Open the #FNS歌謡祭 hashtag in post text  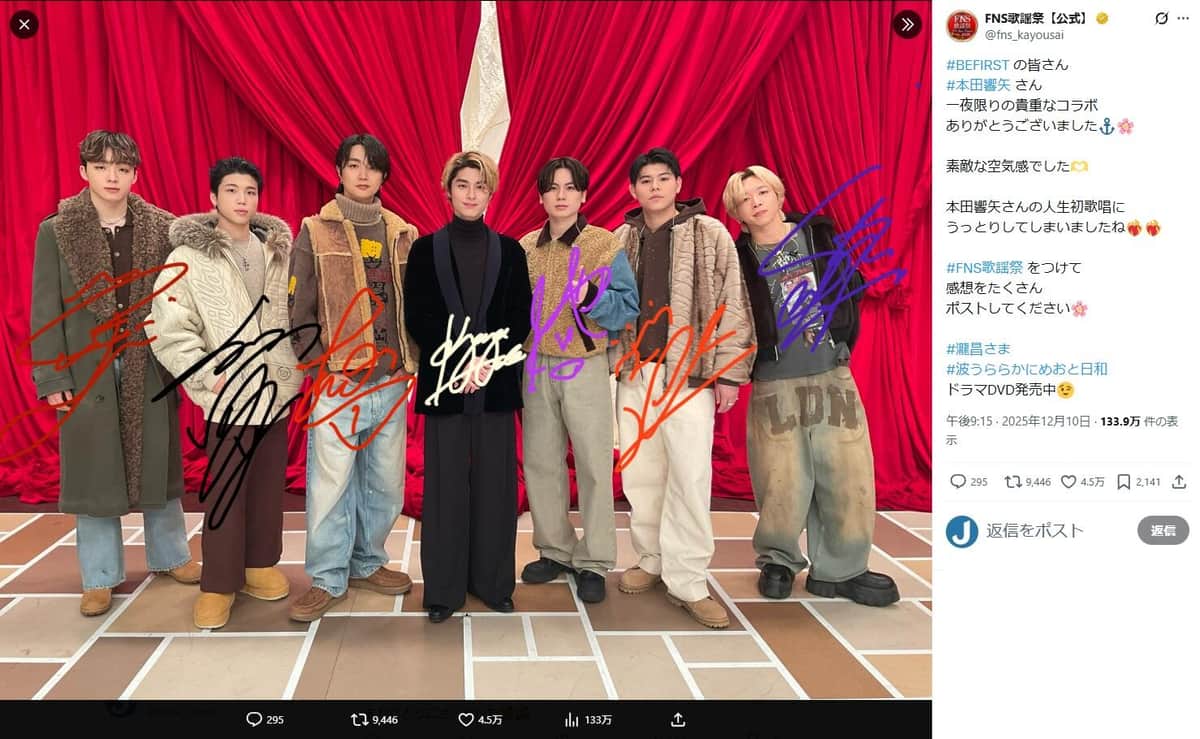985,267
